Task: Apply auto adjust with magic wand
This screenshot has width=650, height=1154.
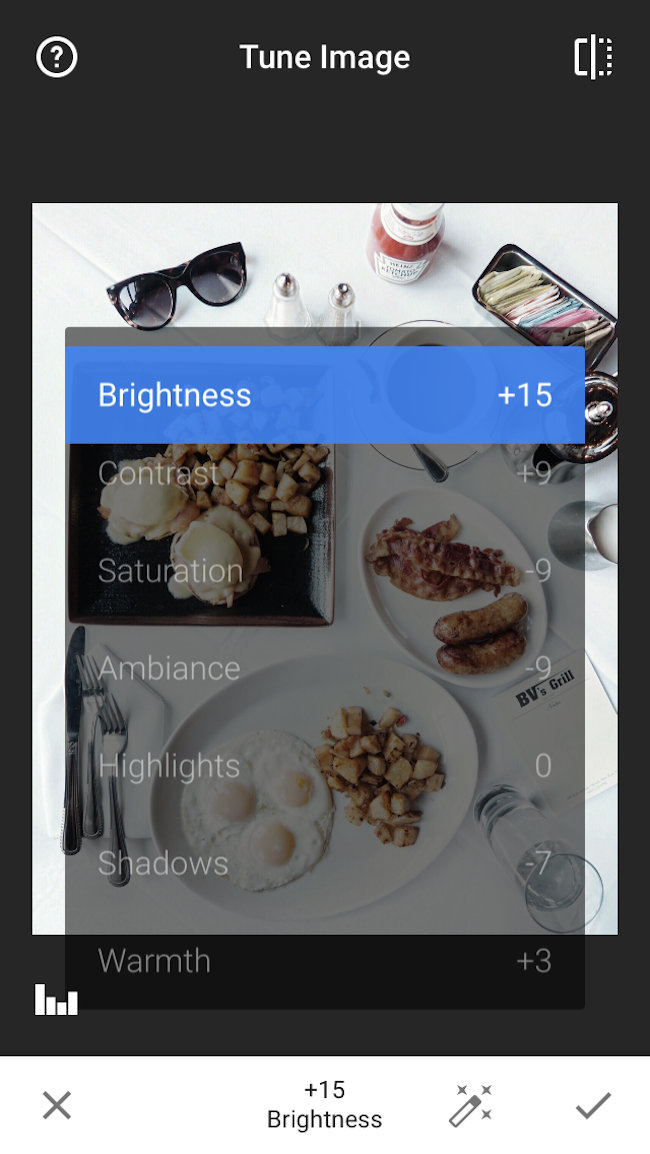Action: pos(470,1105)
